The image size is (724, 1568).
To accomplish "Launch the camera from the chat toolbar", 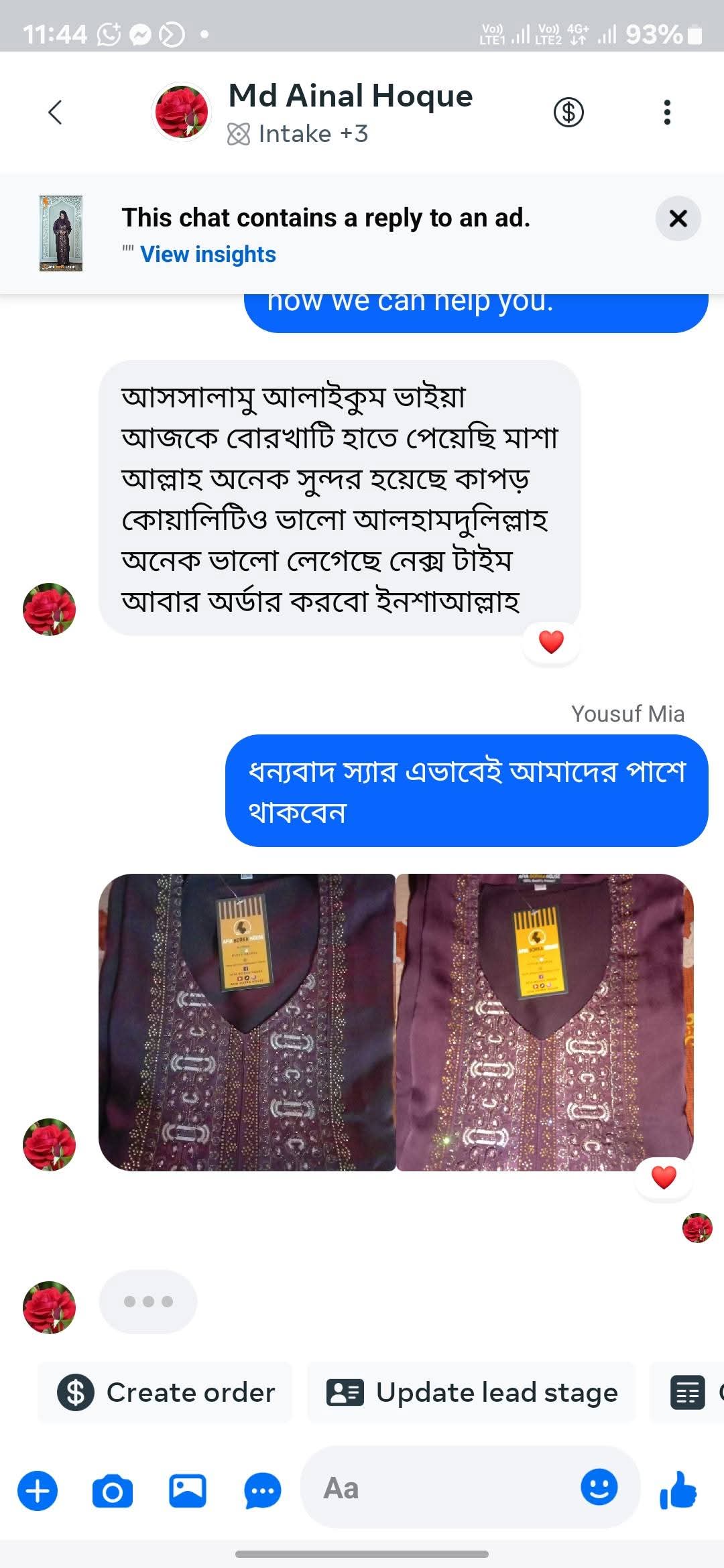I will point(113,1491).
